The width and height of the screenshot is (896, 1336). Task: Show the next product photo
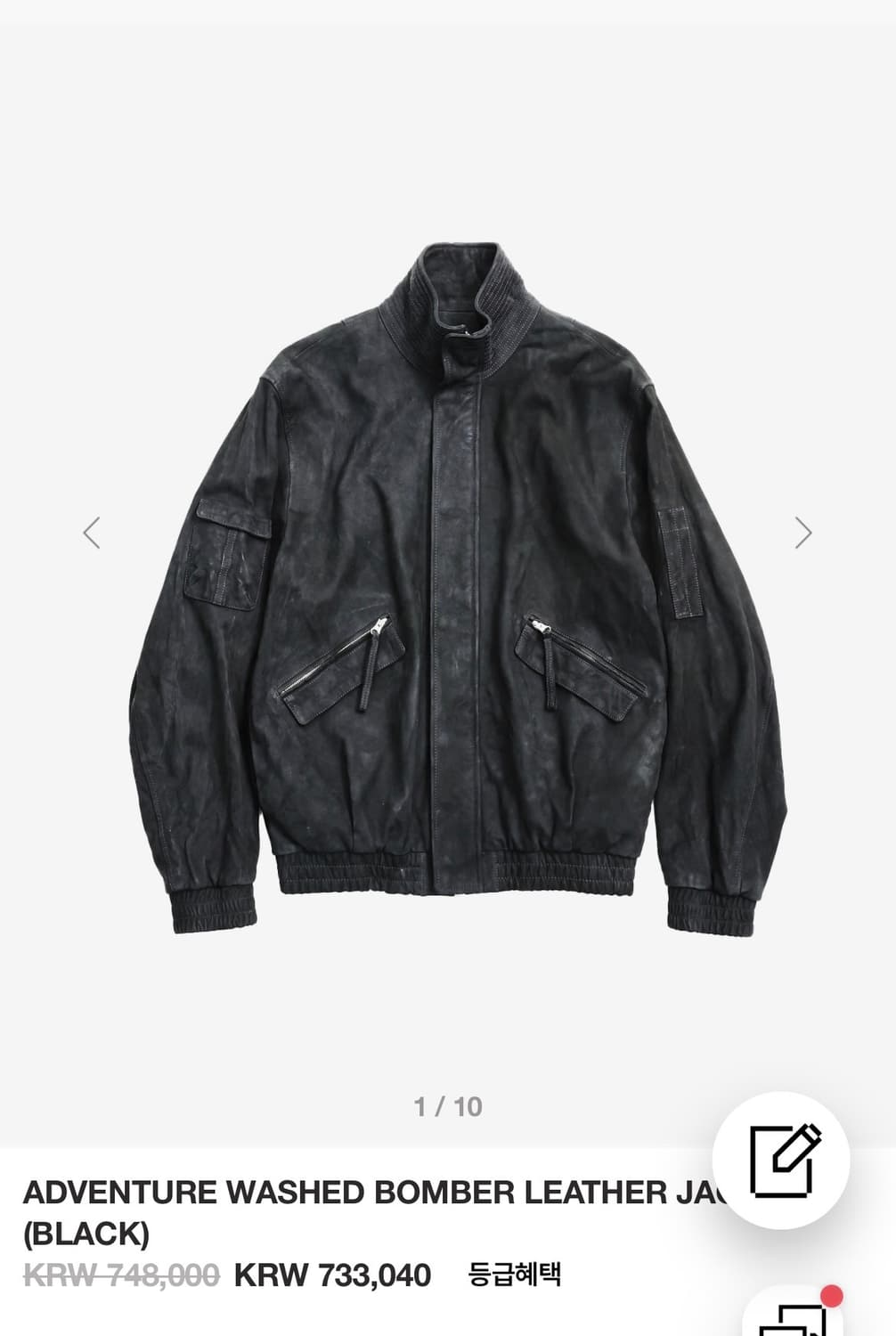pos(803,533)
